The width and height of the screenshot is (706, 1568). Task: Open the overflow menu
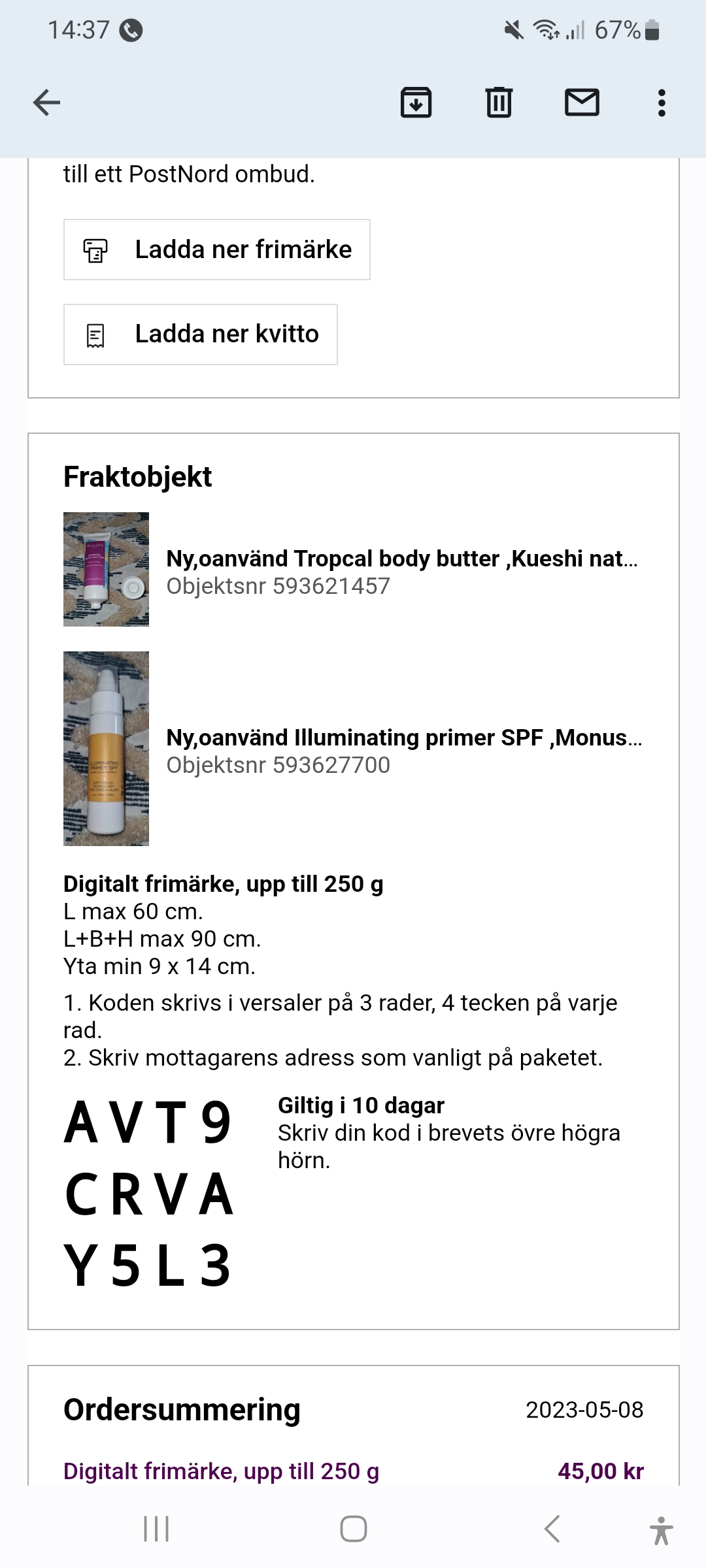point(662,103)
